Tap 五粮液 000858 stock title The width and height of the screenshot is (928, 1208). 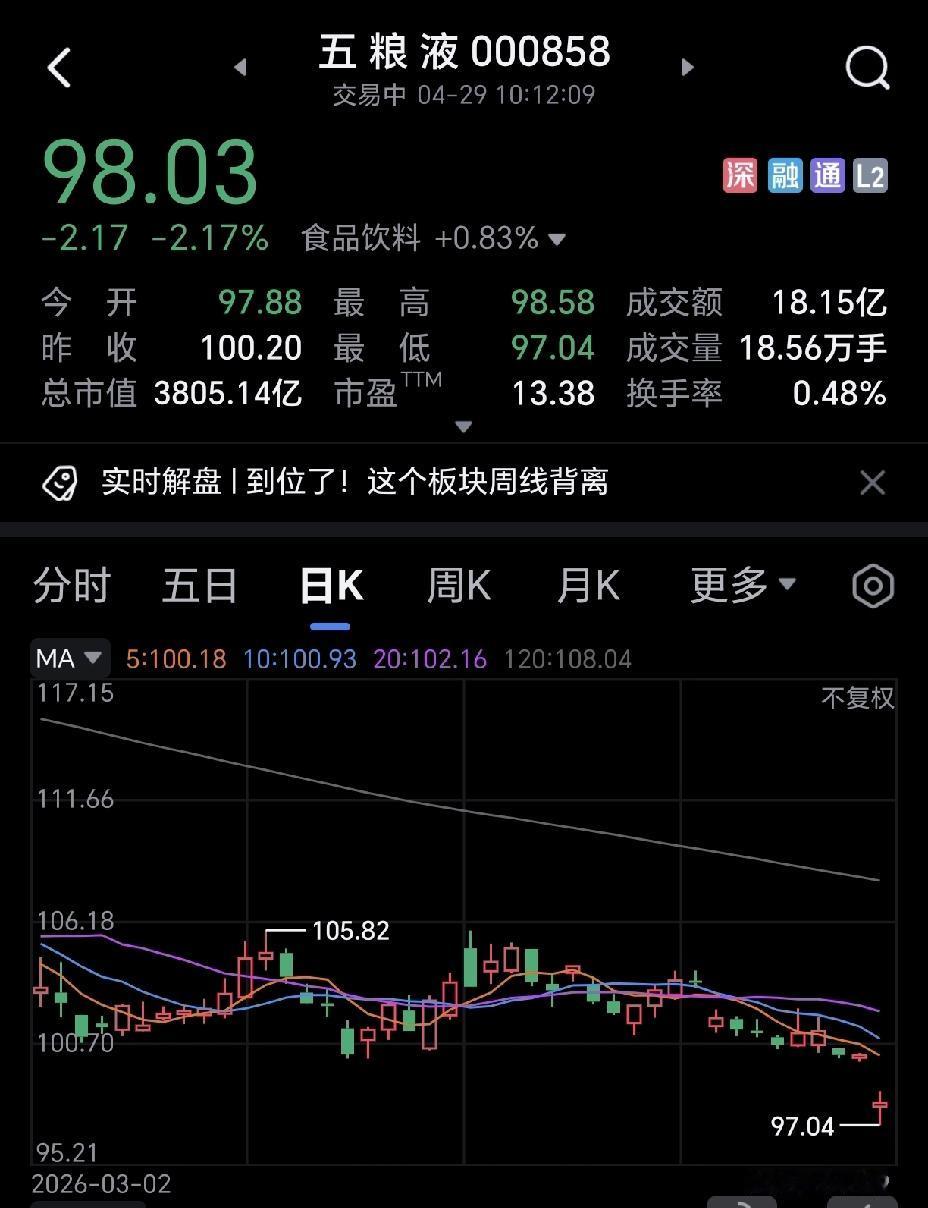pyautogui.click(x=464, y=51)
